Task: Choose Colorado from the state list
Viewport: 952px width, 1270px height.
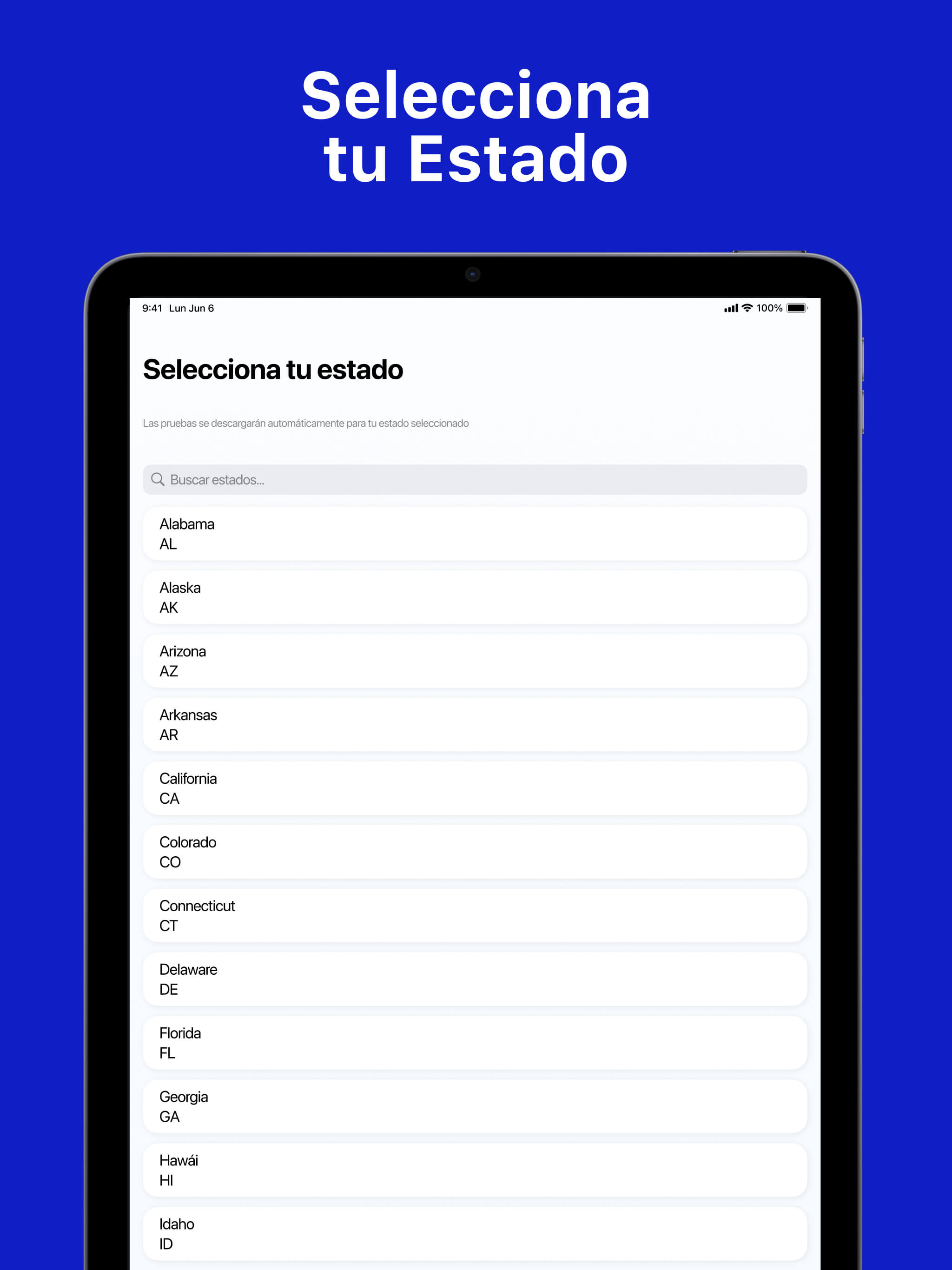Action: [x=475, y=852]
